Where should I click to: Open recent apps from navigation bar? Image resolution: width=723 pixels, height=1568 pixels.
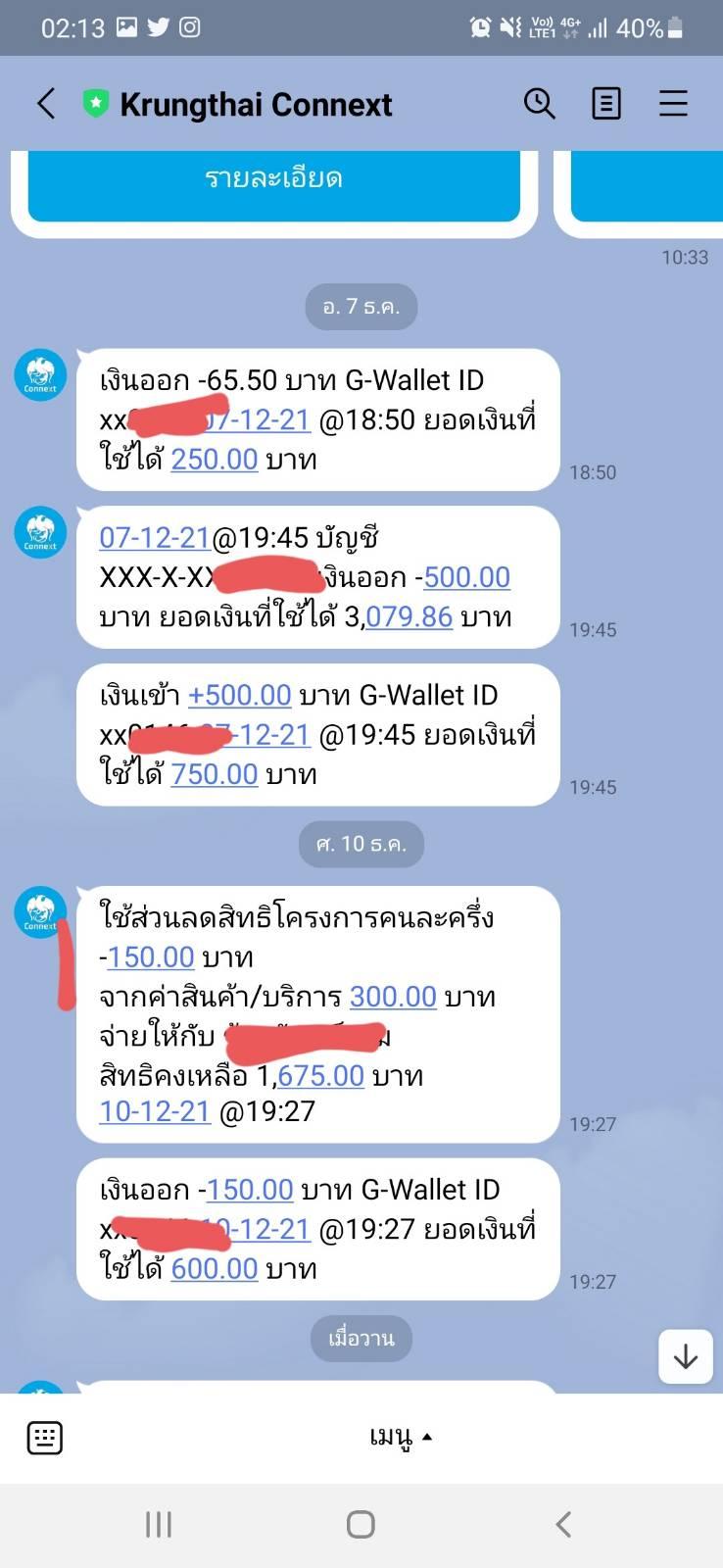pyautogui.click(x=159, y=1524)
